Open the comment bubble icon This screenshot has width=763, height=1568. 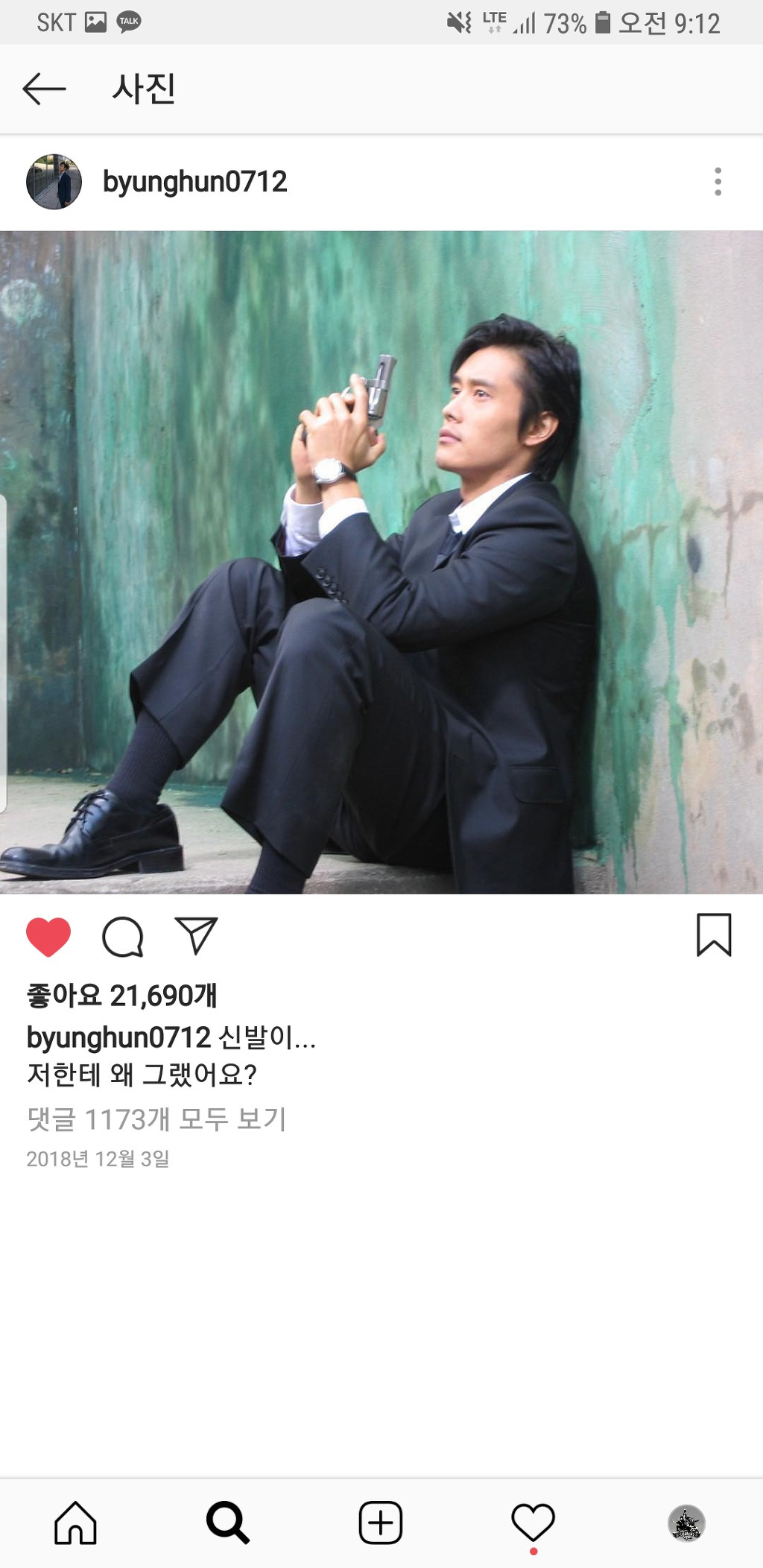(x=123, y=937)
